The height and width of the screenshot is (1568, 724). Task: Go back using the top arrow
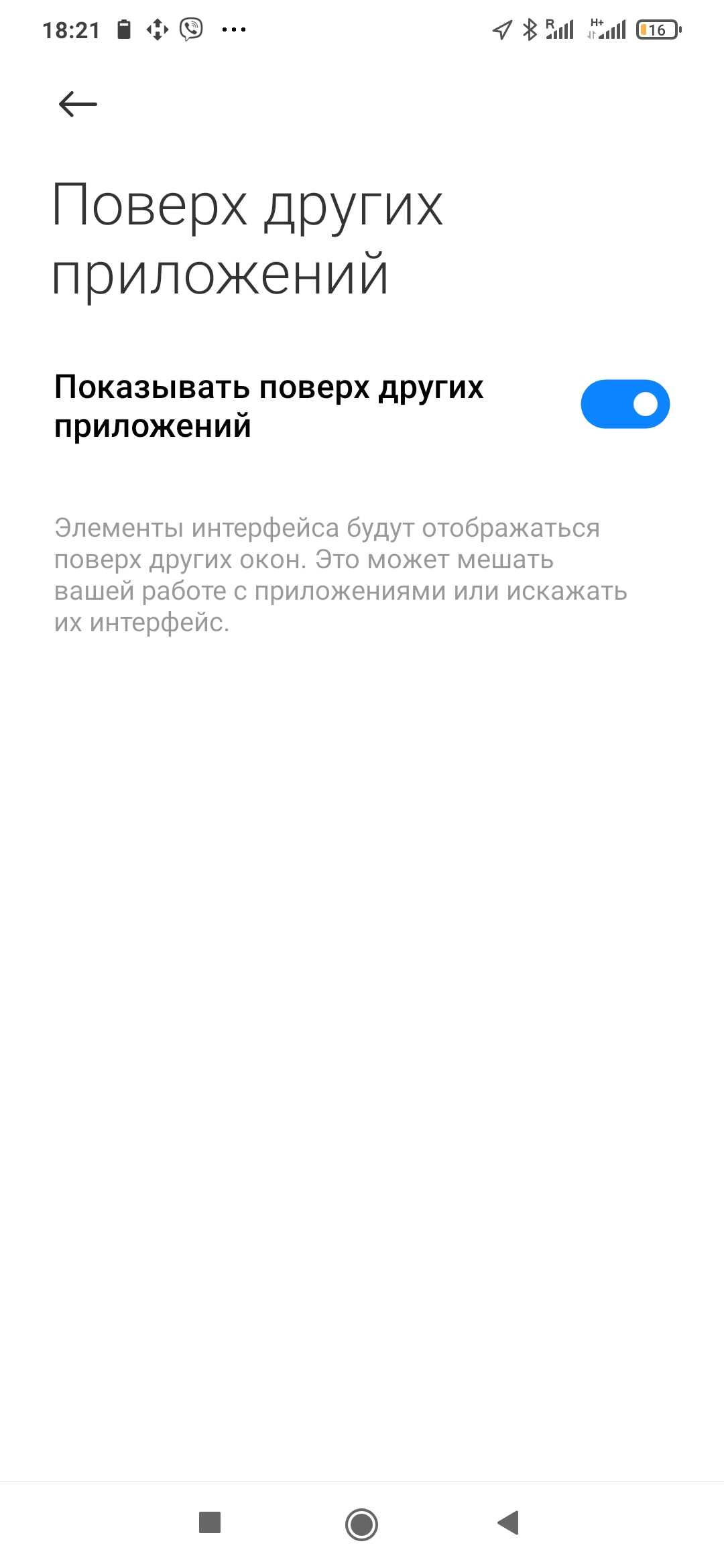78,105
